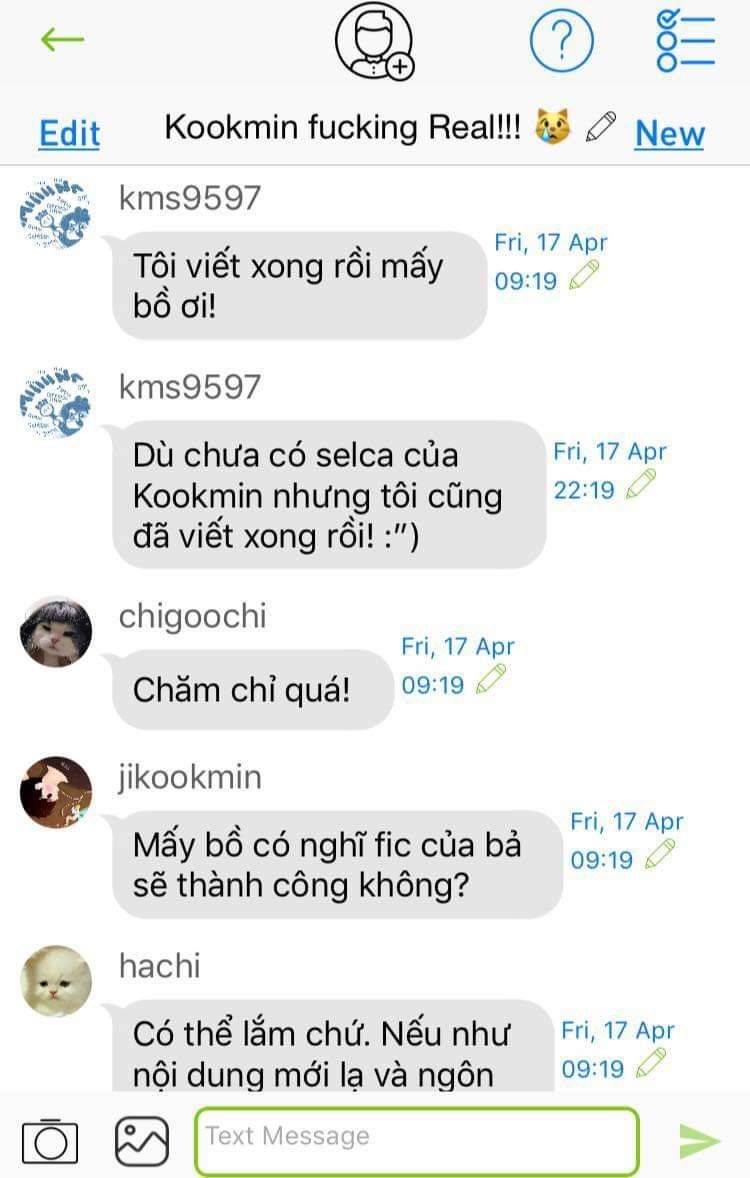Go back with the green arrow
Image resolution: width=750 pixels, height=1178 pixels.
[62, 40]
